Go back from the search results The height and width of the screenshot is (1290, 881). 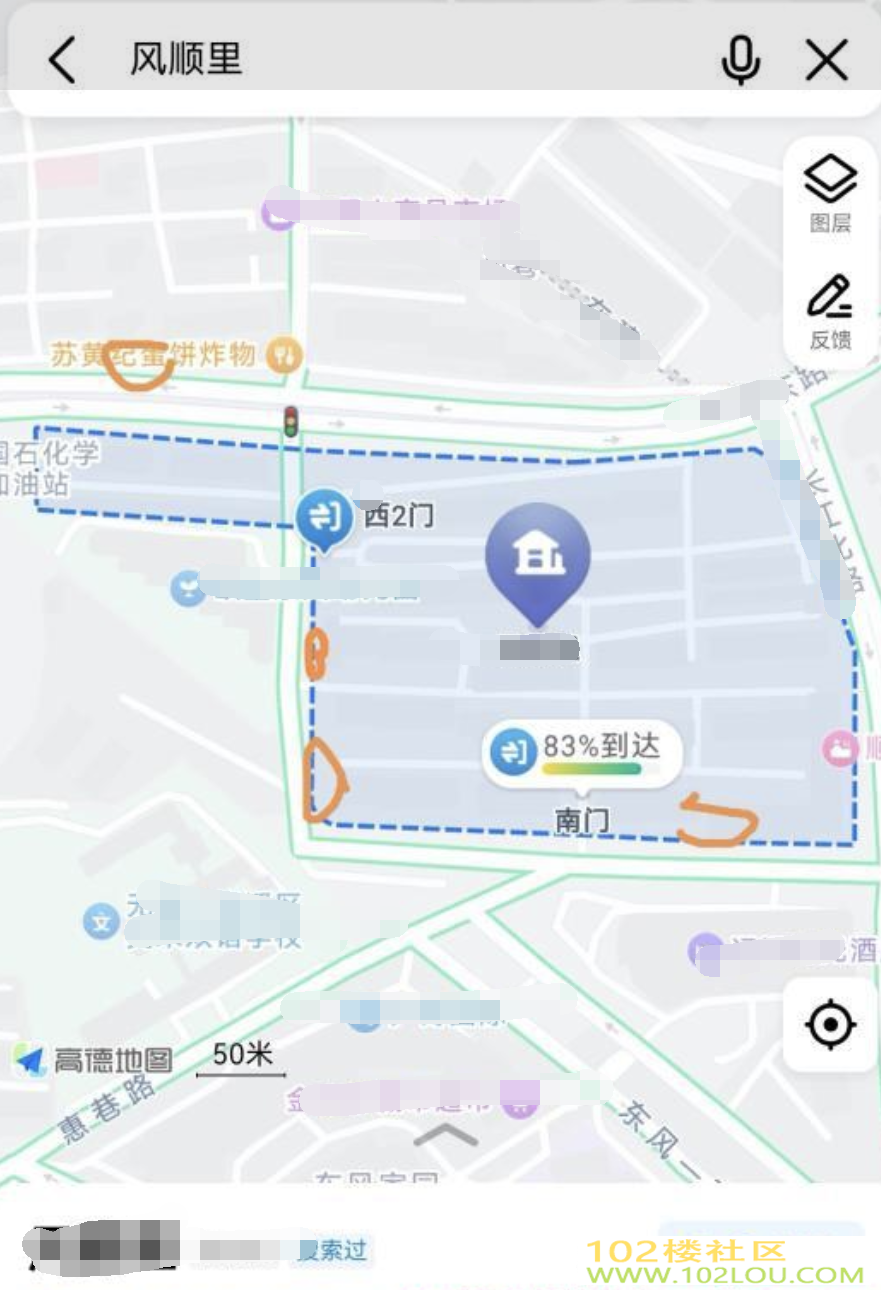pyautogui.click(x=62, y=60)
